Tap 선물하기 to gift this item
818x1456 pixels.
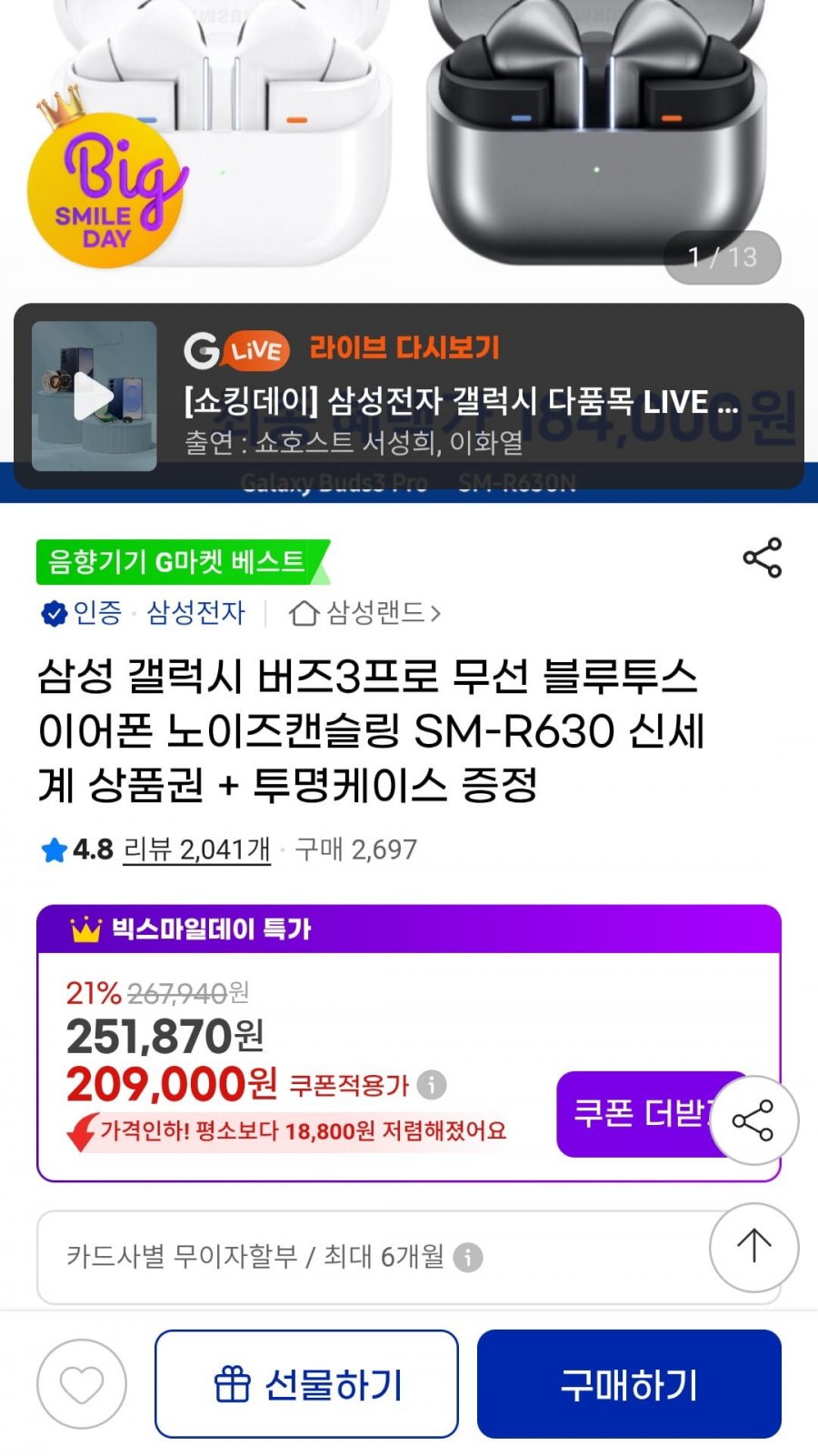tap(306, 1384)
